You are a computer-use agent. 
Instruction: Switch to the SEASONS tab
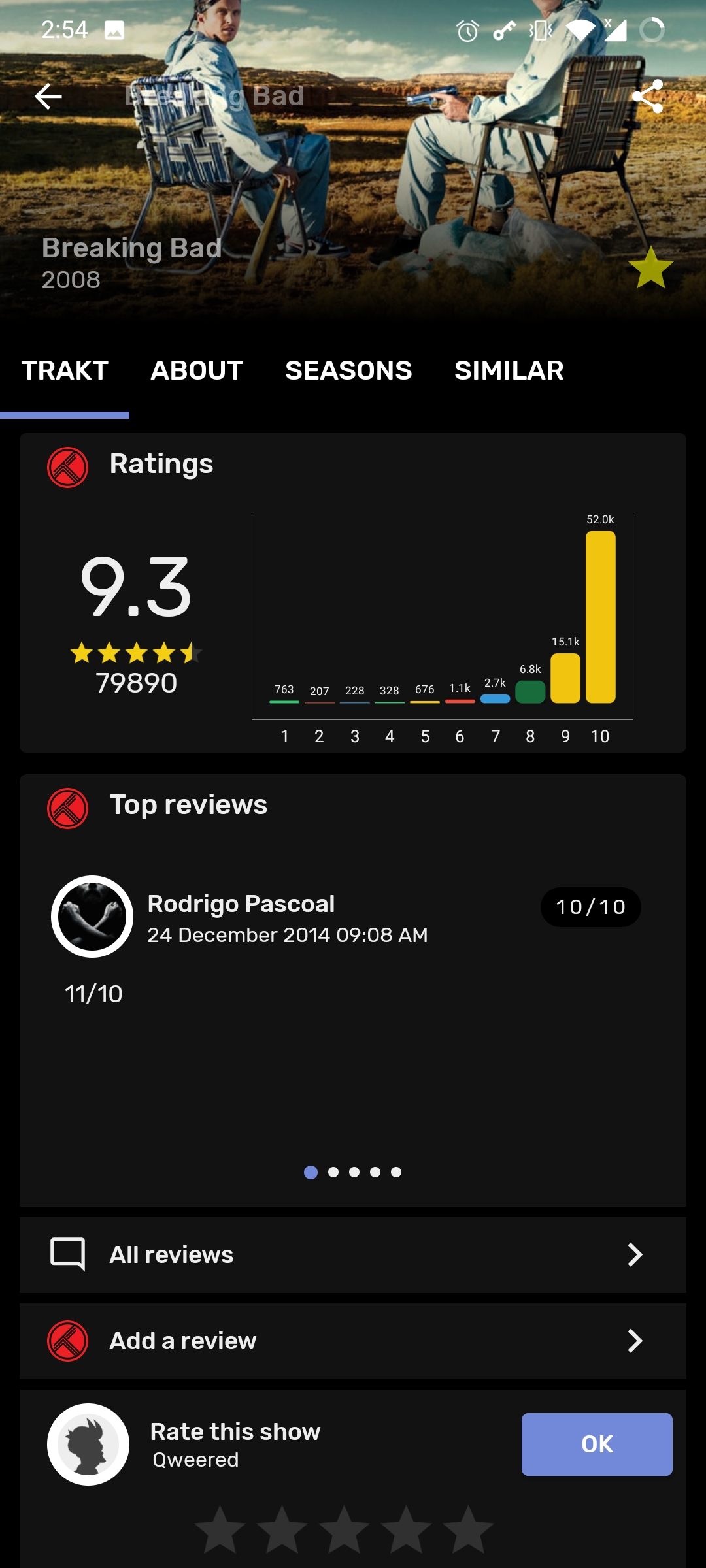(x=347, y=370)
